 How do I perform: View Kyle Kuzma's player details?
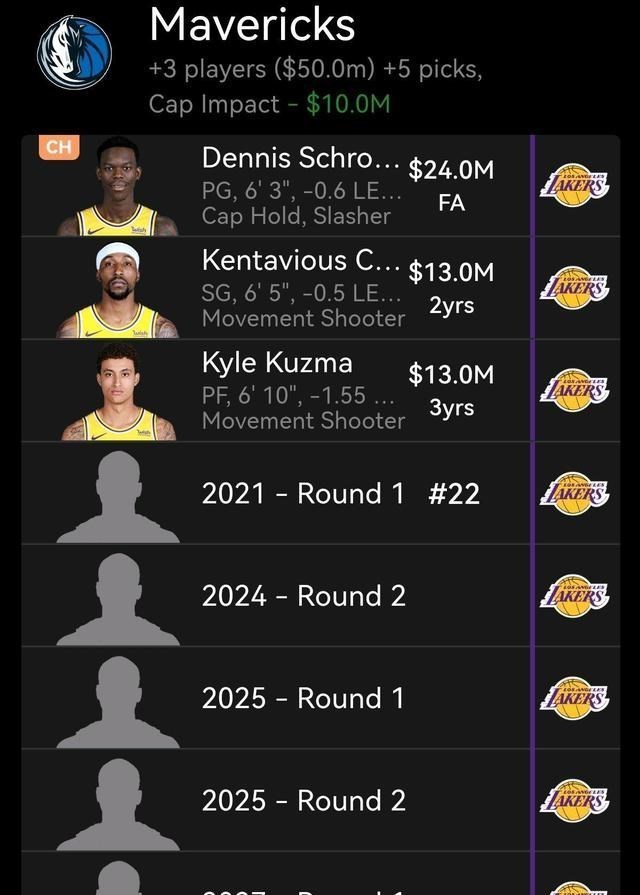coord(300,391)
